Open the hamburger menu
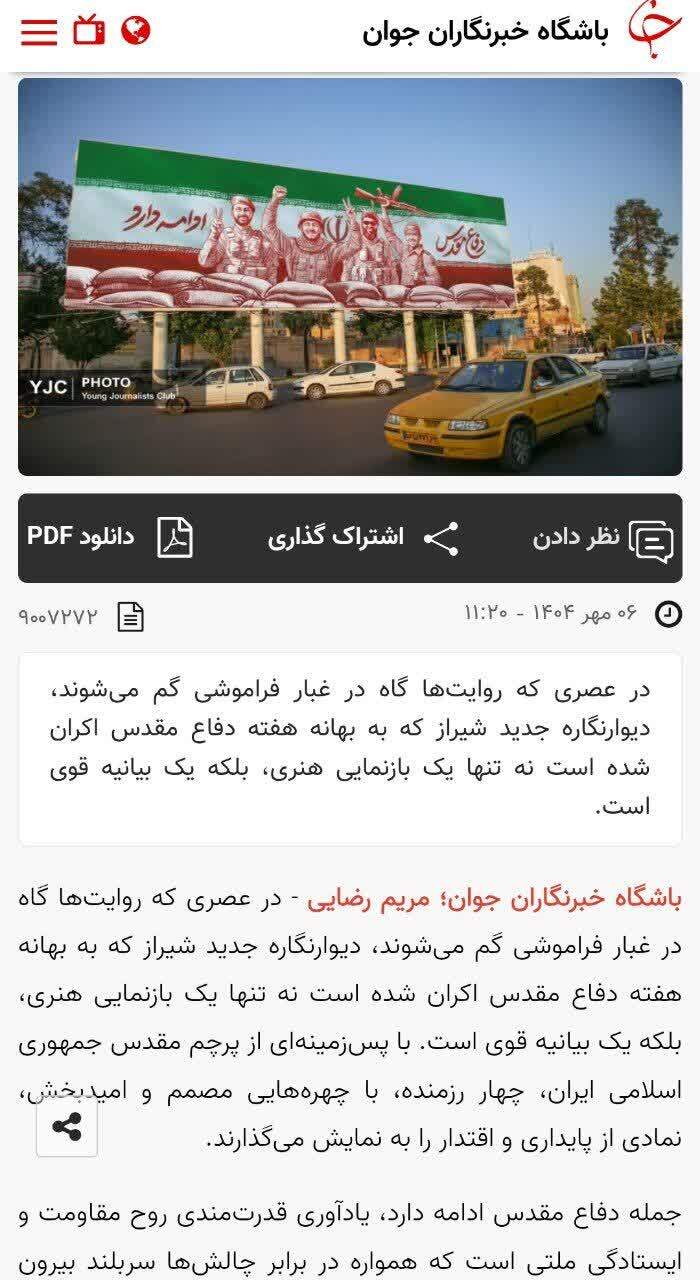700x1280 pixels. (39, 32)
